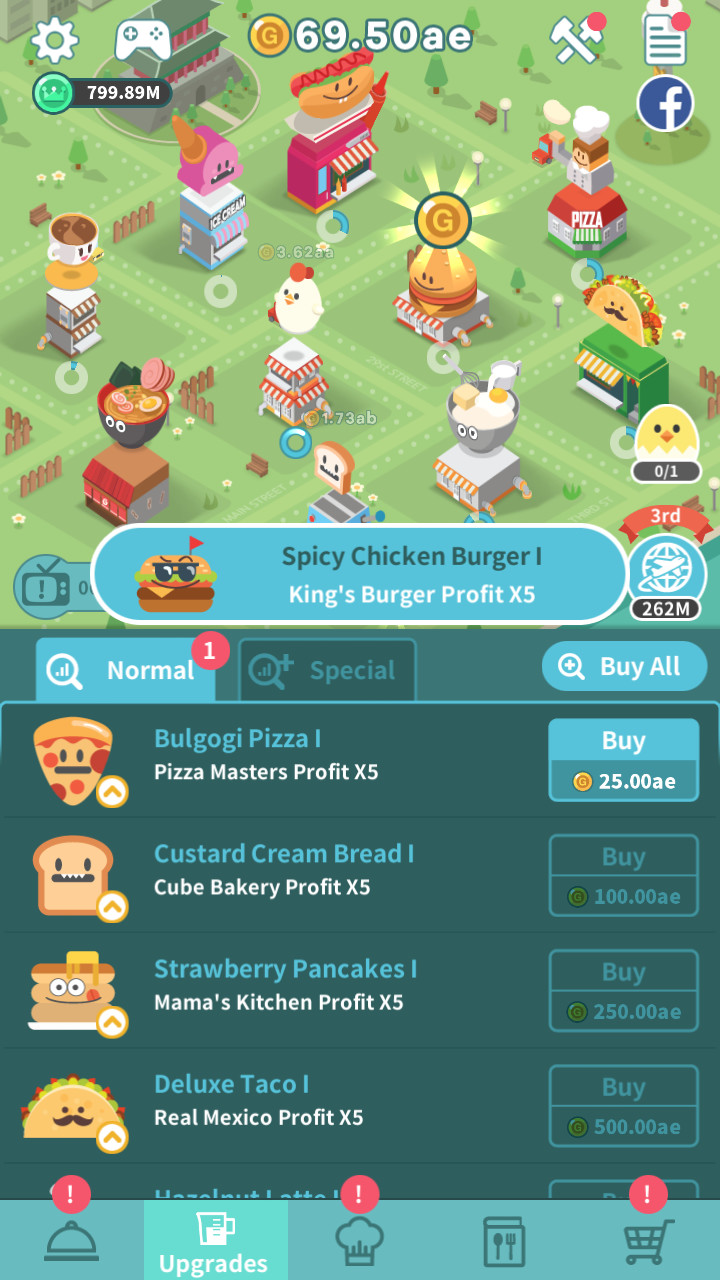The width and height of the screenshot is (720, 1280).
Task: Open the serving bell section
Action: pyautogui.click(x=71, y=1240)
